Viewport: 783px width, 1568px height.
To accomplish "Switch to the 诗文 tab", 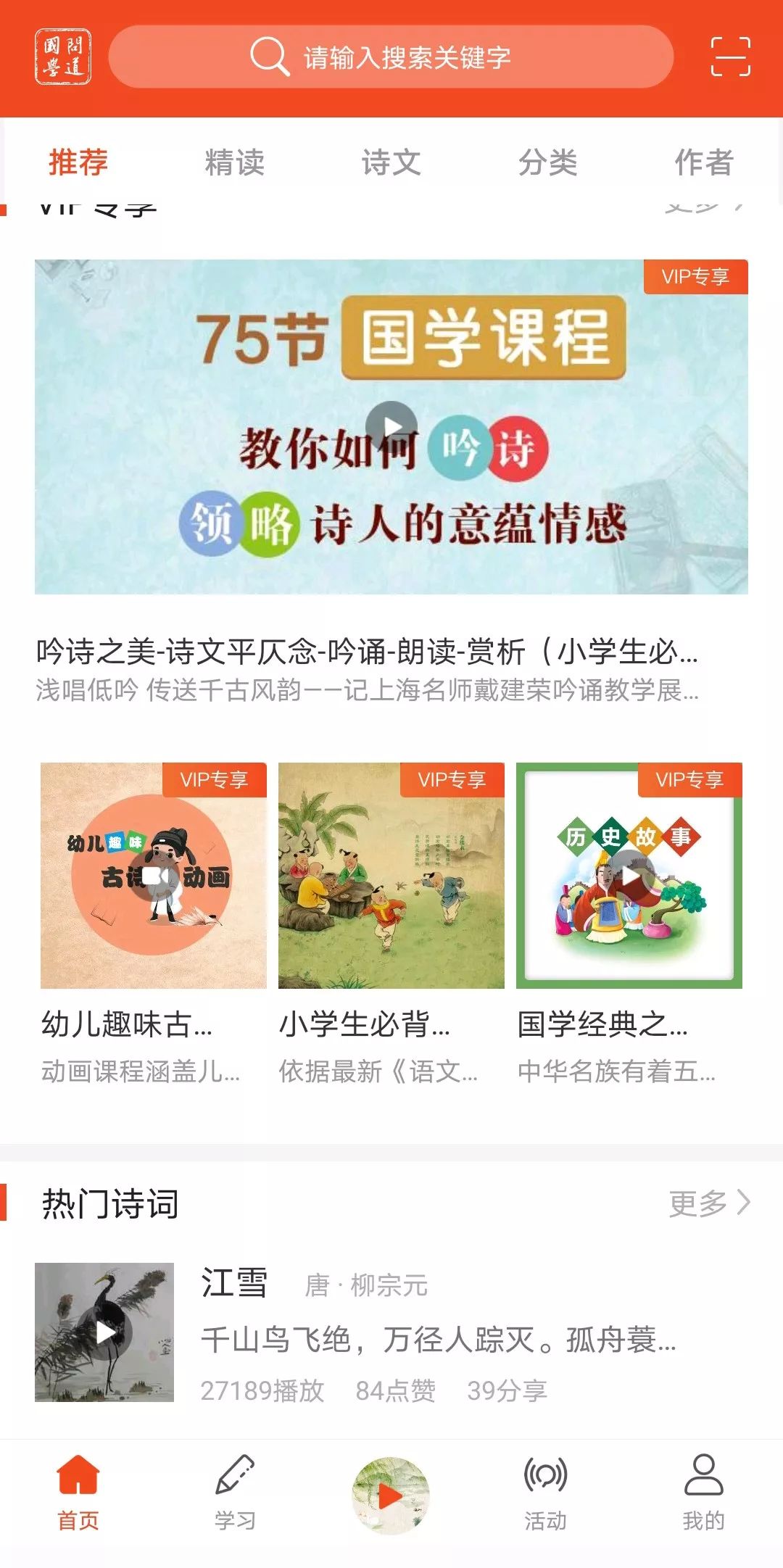I will [x=391, y=162].
